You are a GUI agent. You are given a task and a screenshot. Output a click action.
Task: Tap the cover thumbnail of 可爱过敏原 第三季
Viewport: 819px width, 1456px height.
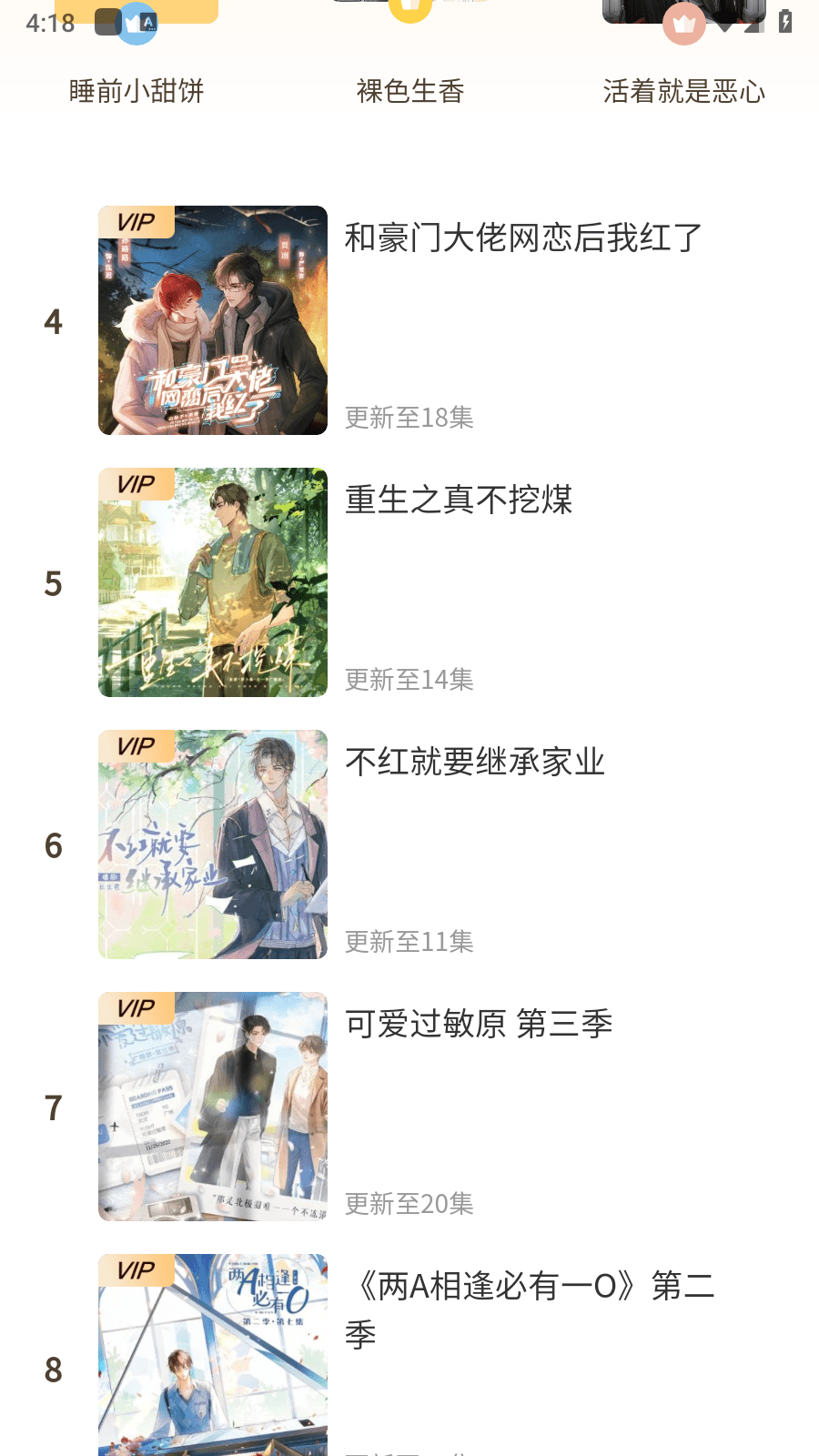click(x=212, y=1107)
